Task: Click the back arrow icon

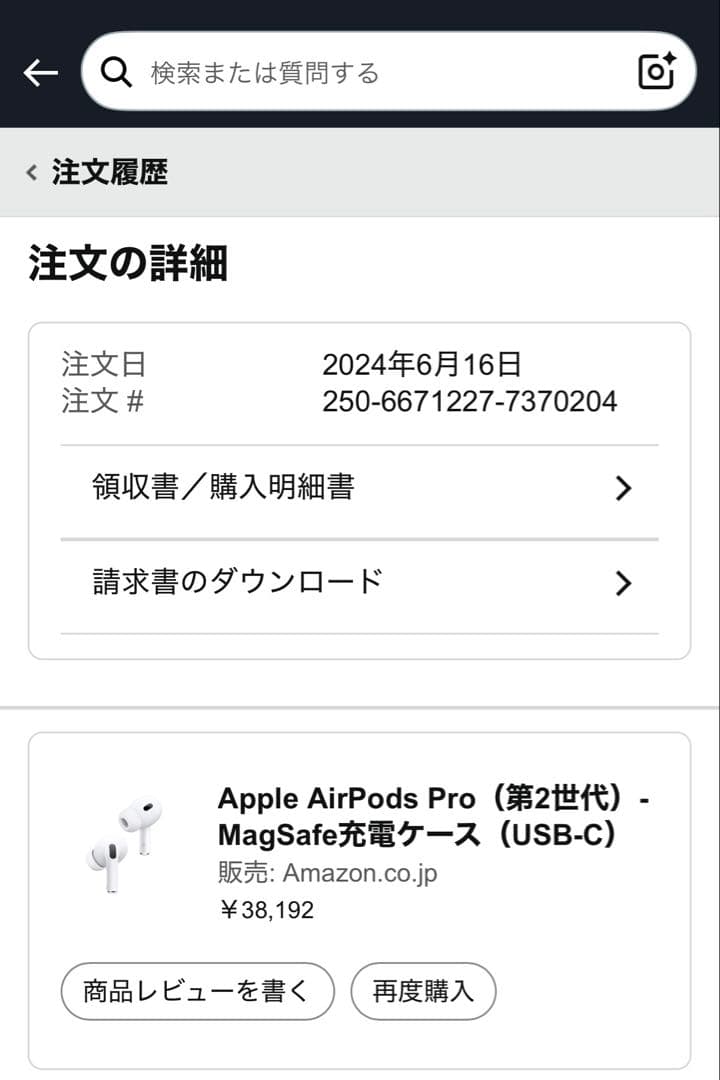Action: 39,71
